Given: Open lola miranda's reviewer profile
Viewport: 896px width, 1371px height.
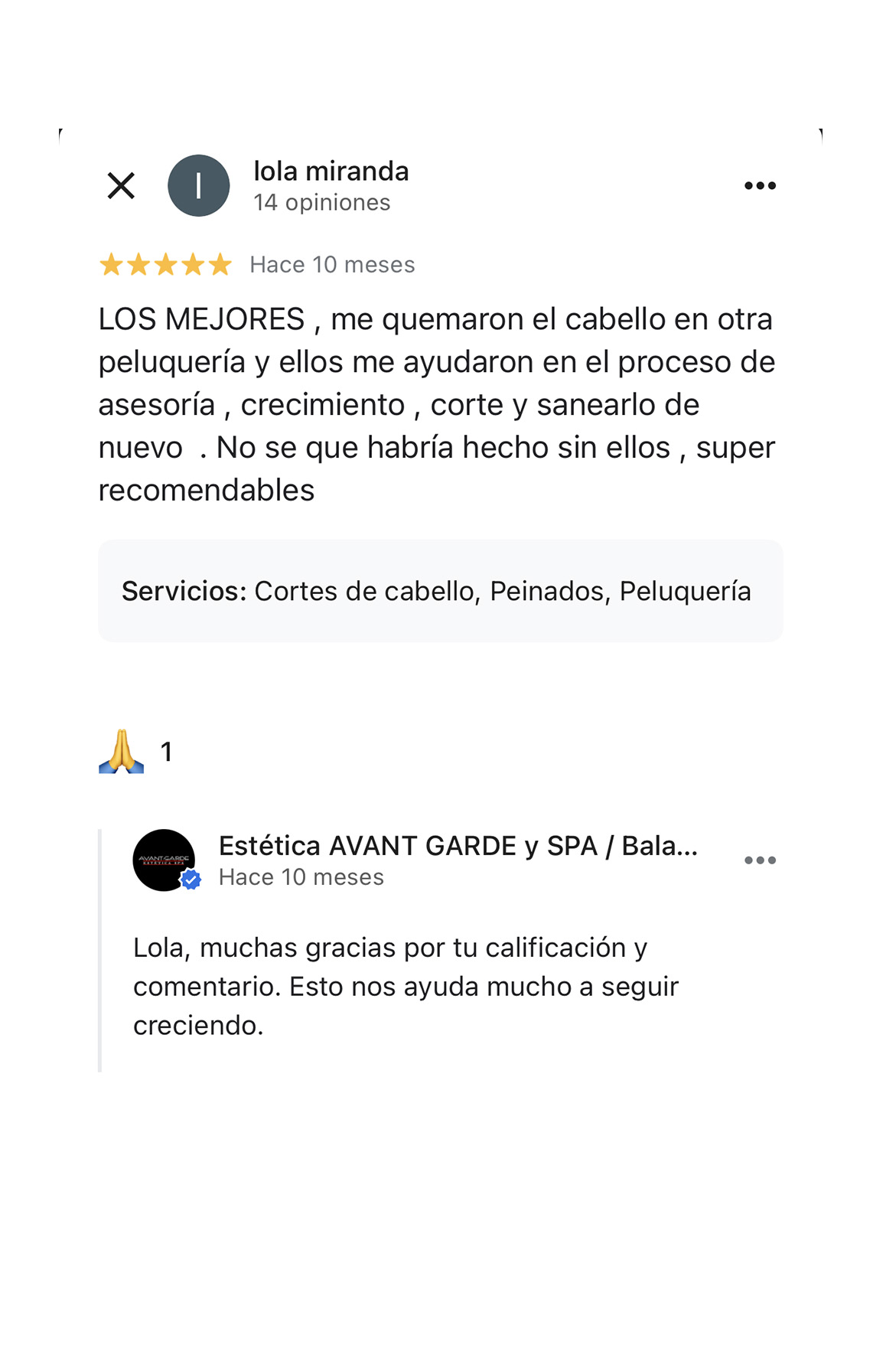Looking at the screenshot, I should tap(331, 171).
